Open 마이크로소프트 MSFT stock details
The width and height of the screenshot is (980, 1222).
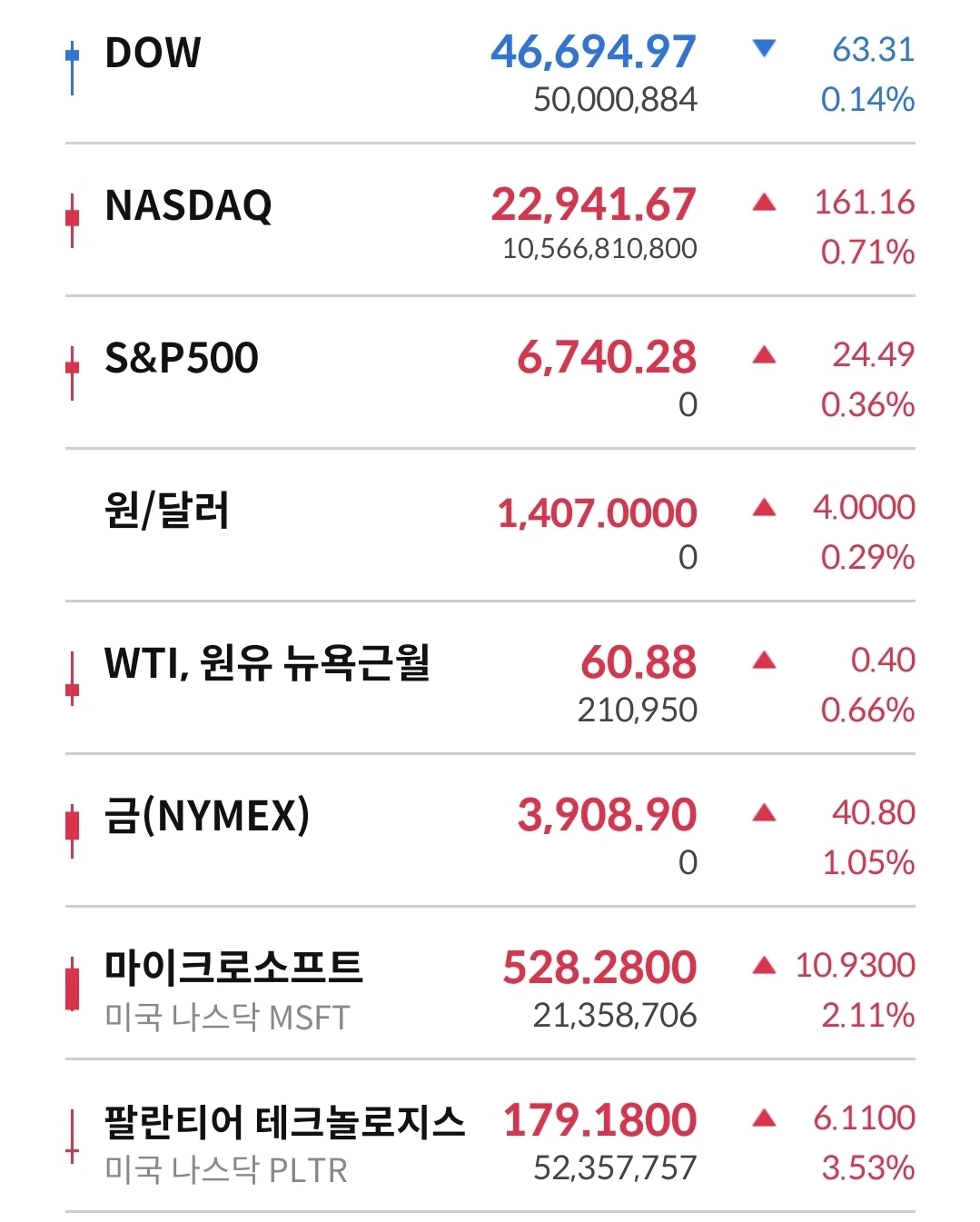click(x=490, y=983)
